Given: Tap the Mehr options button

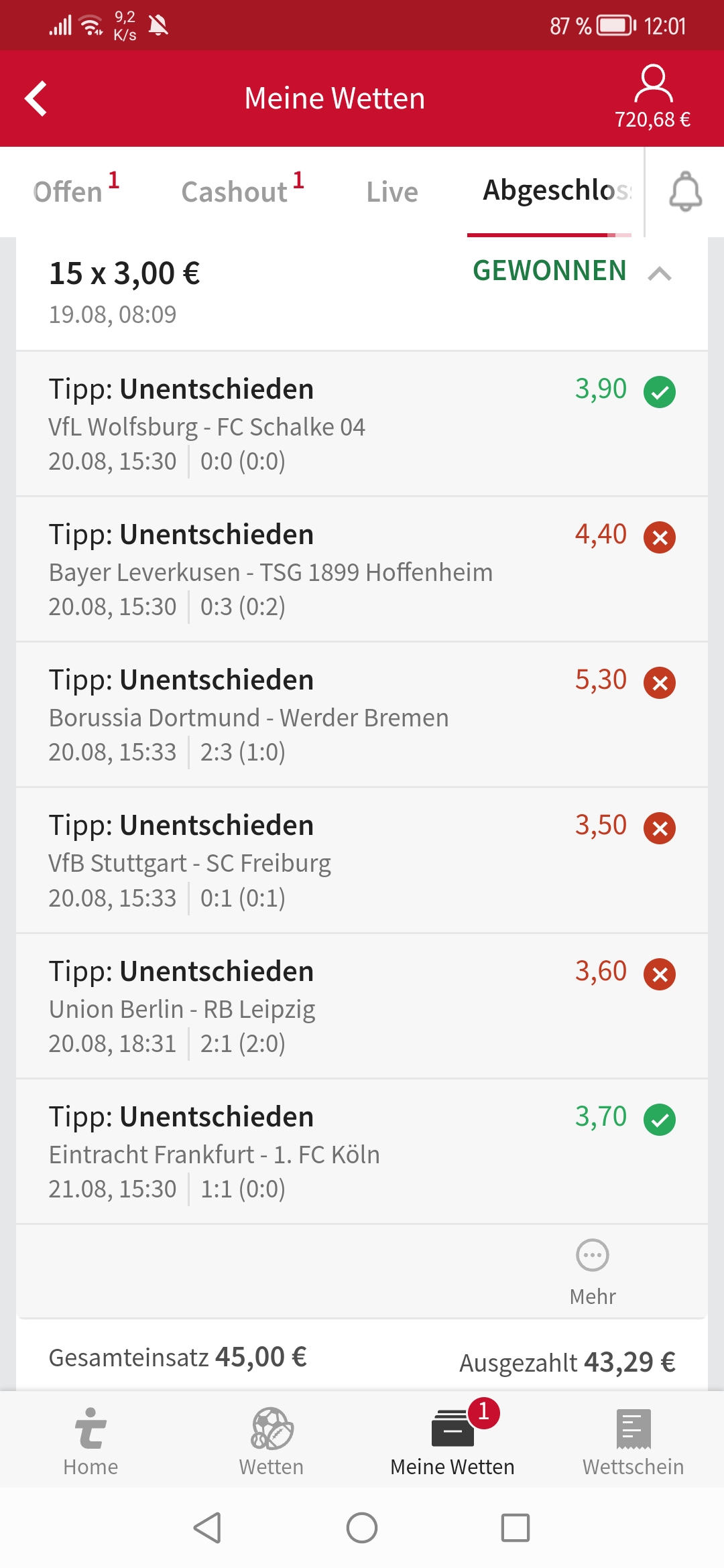Looking at the screenshot, I should 593,1272.
